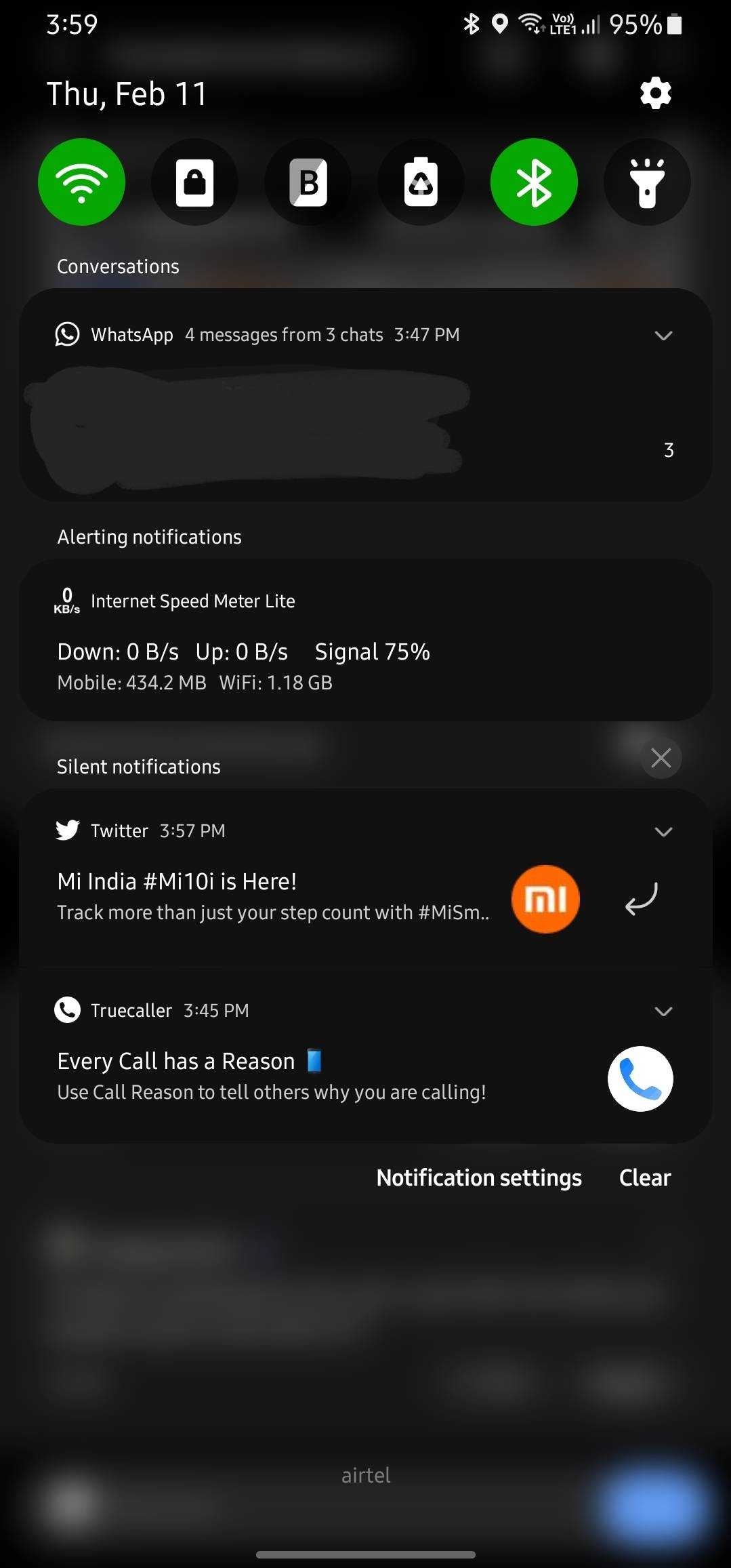The width and height of the screenshot is (731, 1568).
Task: Toggle the Bixby Routines 'B' quick tile
Action: 308,182
